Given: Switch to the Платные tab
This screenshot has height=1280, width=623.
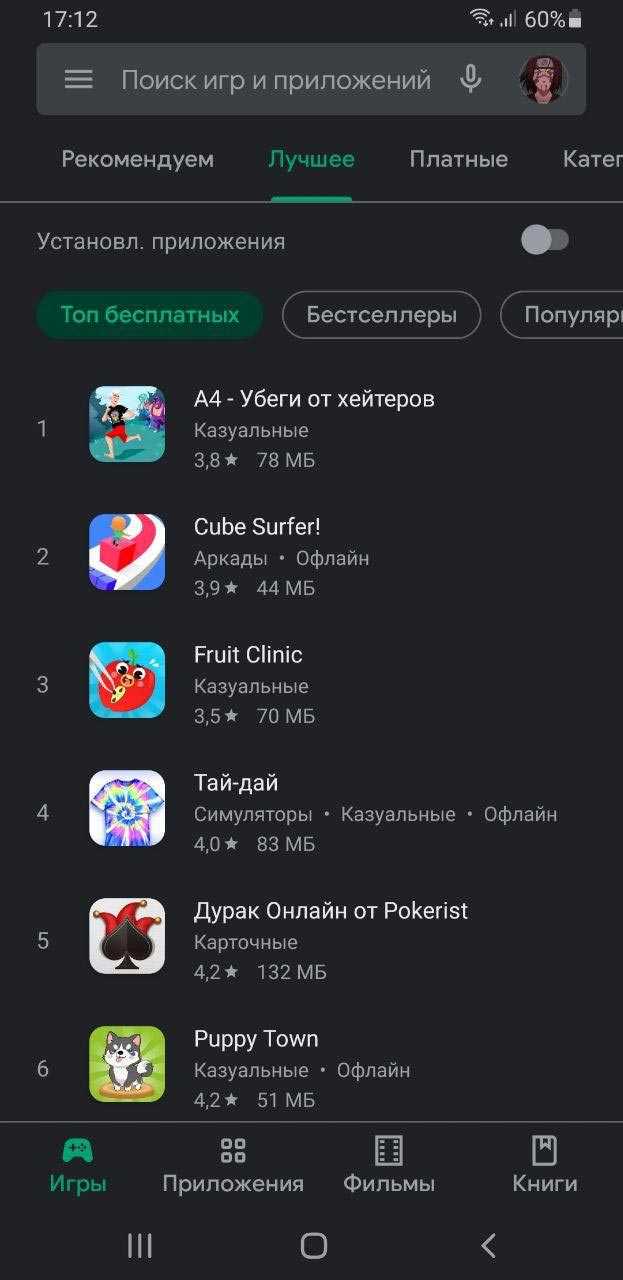Looking at the screenshot, I should click(459, 159).
